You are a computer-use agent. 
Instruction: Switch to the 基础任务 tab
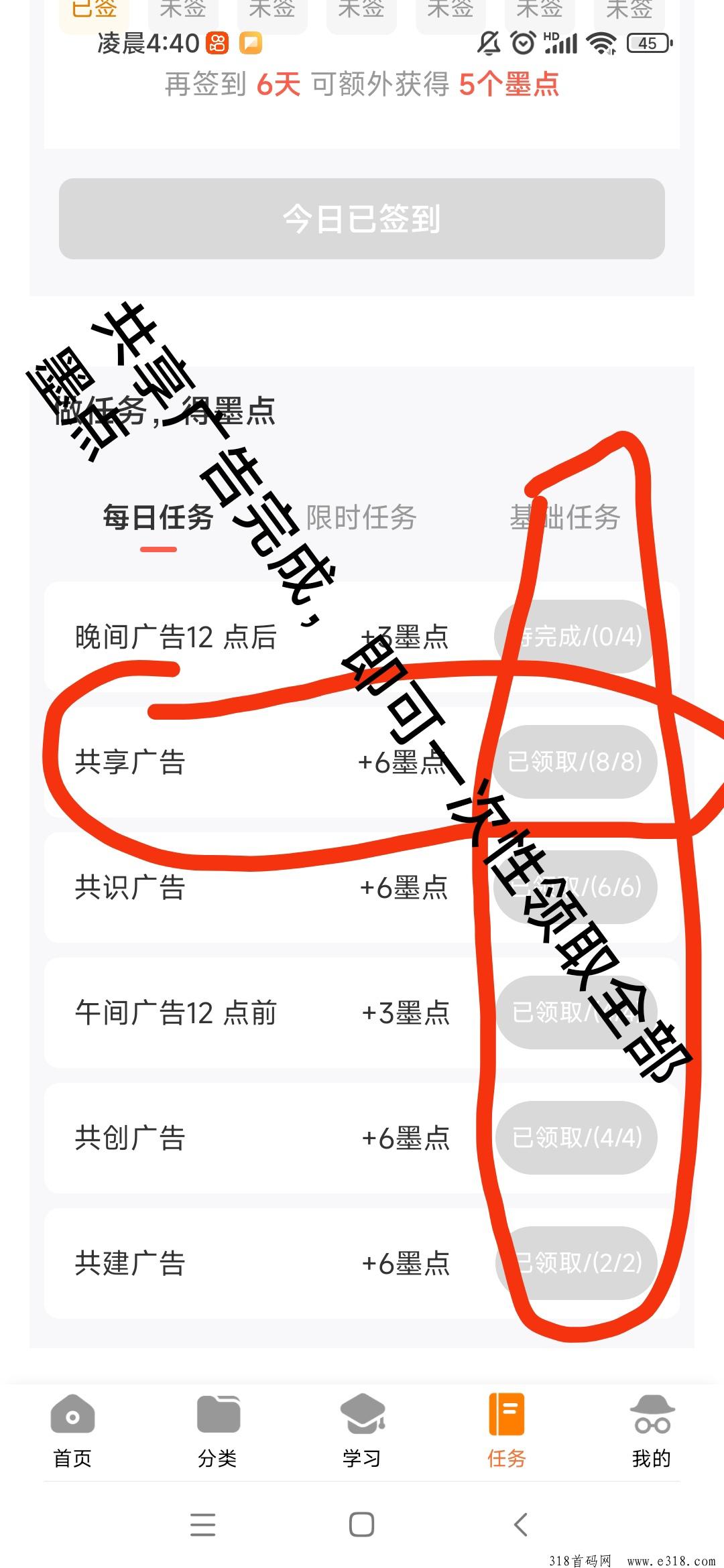[x=564, y=517]
